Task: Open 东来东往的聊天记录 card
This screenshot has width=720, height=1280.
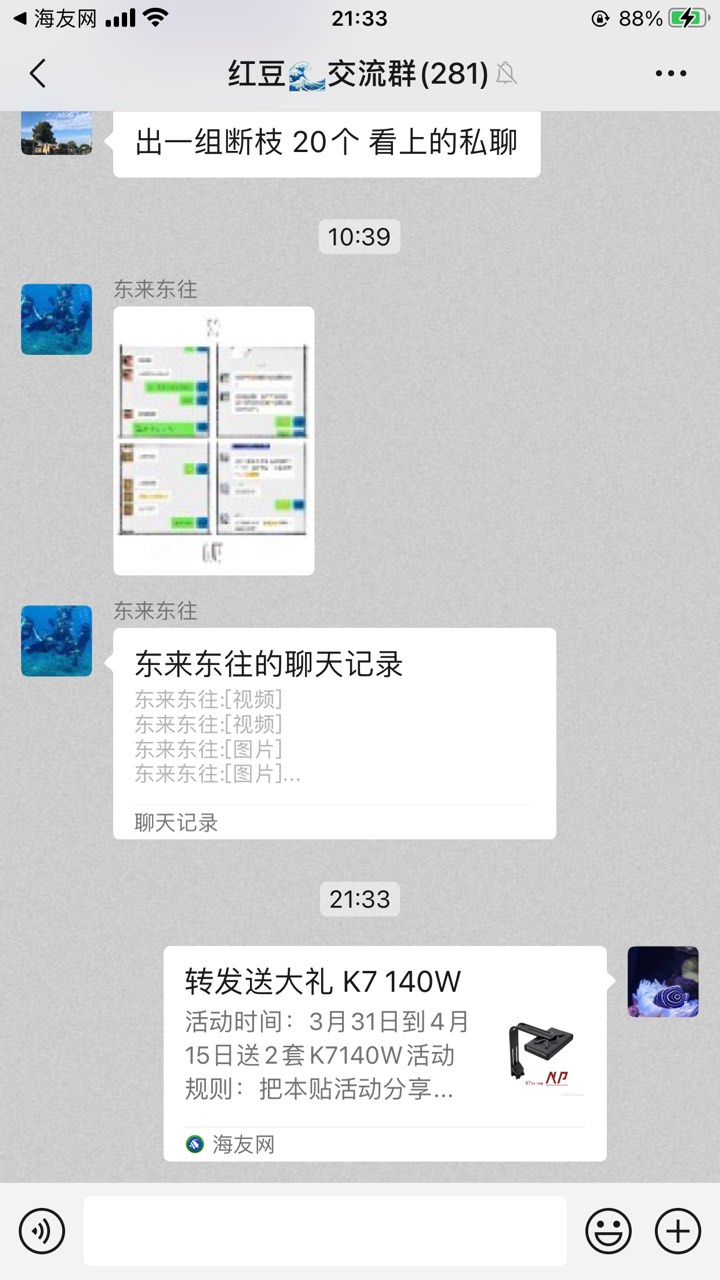Action: [334, 733]
